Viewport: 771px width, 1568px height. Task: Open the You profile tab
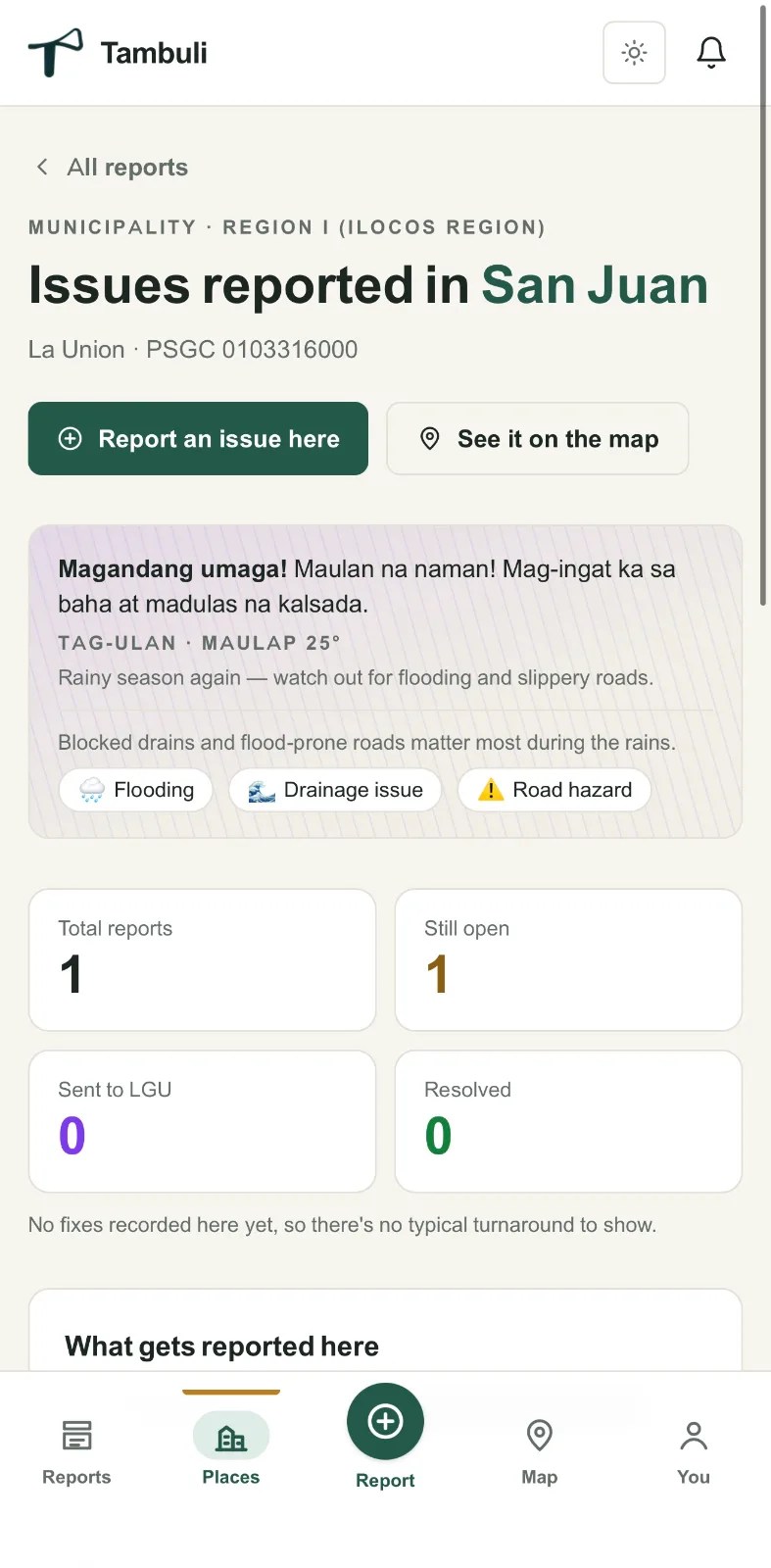coord(694,1453)
